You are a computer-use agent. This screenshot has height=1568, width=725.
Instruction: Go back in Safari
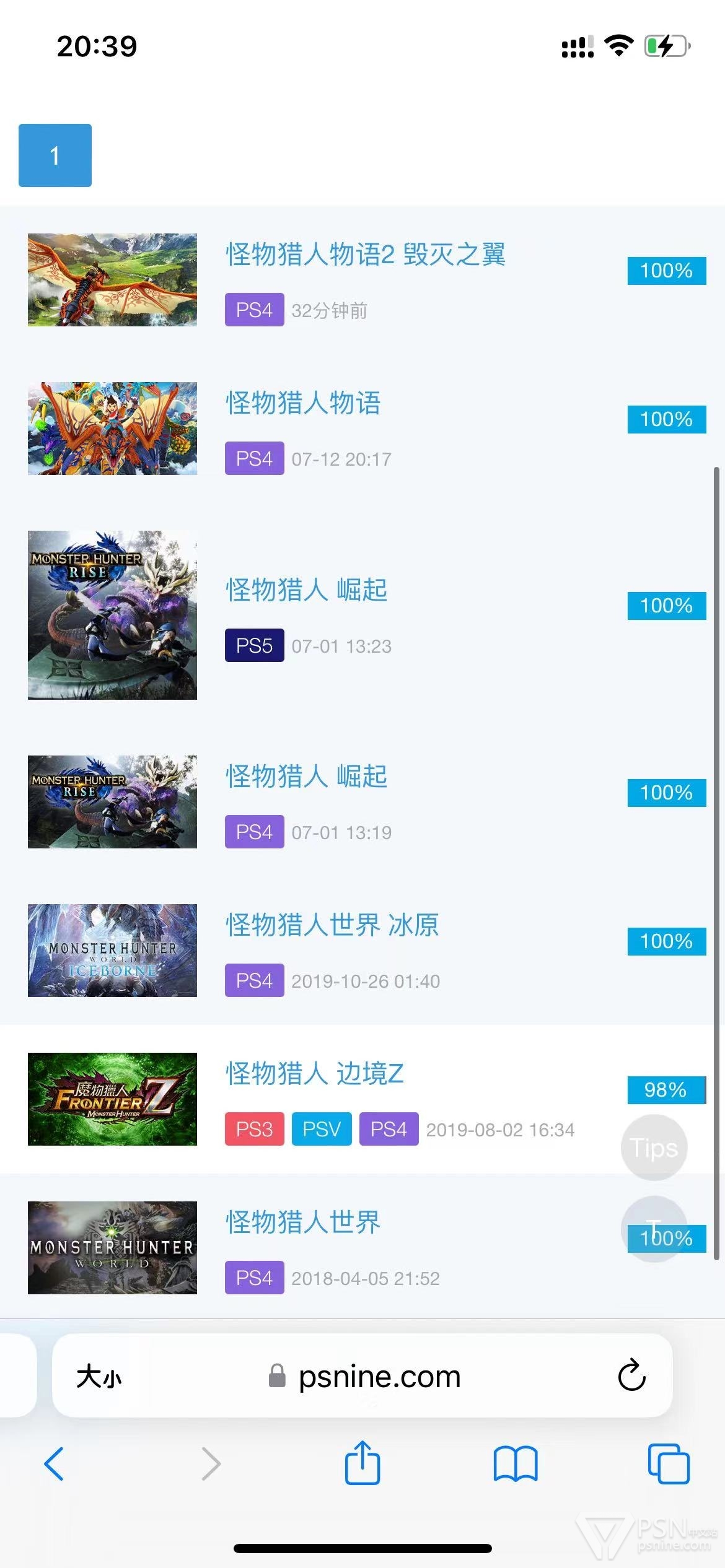(x=55, y=1464)
